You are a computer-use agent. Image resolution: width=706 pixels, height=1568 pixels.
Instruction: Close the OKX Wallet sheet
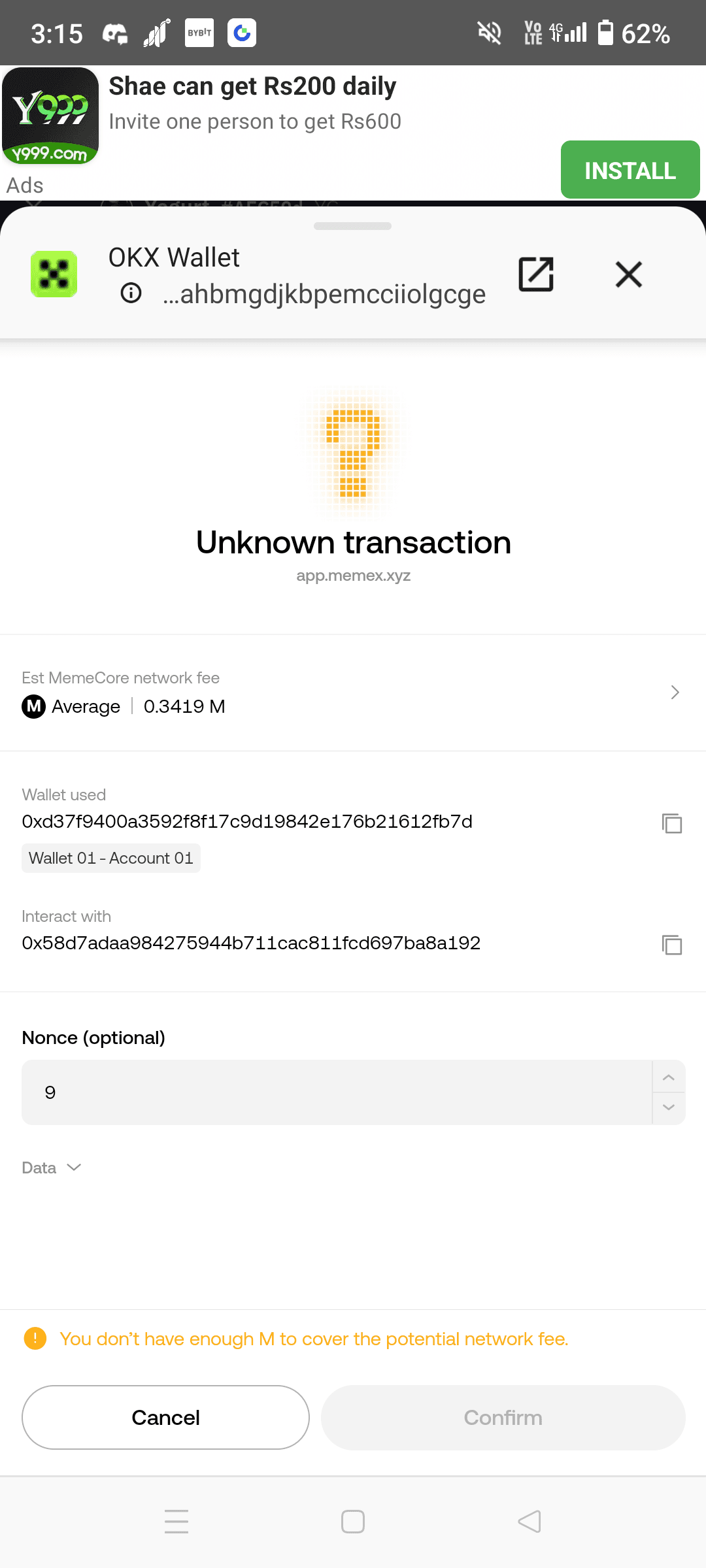pyautogui.click(x=628, y=274)
